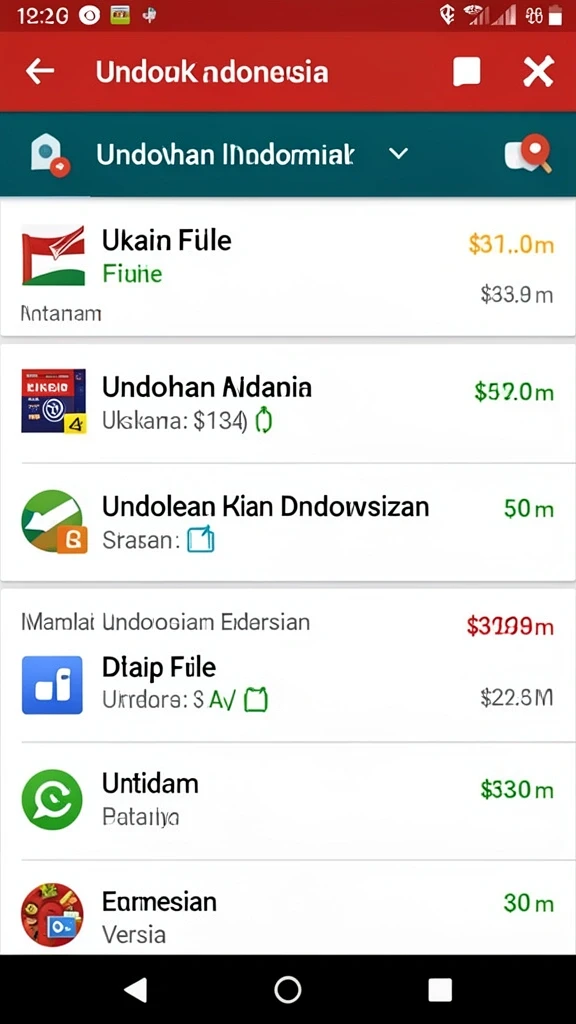Image resolution: width=576 pixels, height=1024 pixels.
Task: Open the chat bubble icon in header
Action: (467, 72)
